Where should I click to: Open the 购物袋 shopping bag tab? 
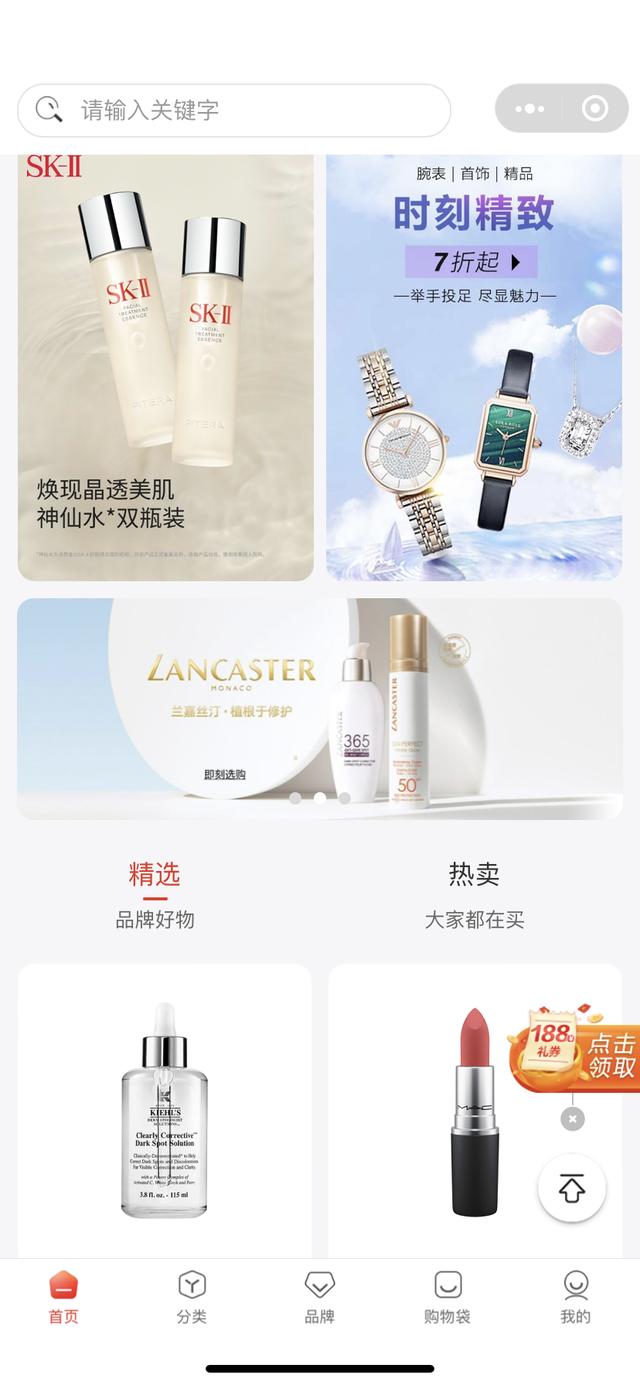447,1297
